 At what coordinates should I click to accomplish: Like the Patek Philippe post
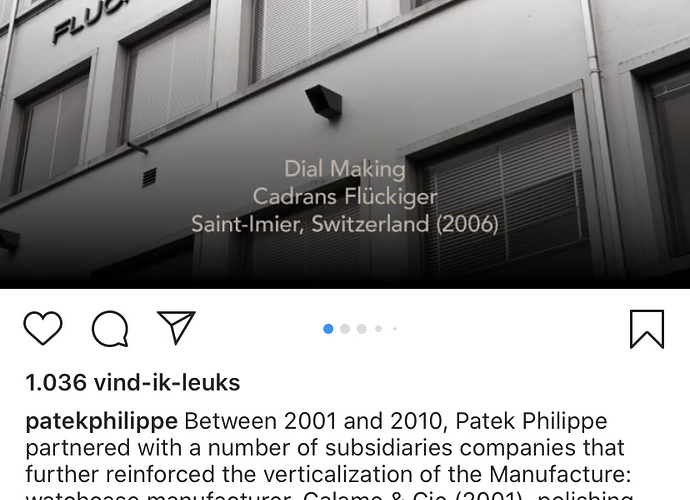coord(43,328)
